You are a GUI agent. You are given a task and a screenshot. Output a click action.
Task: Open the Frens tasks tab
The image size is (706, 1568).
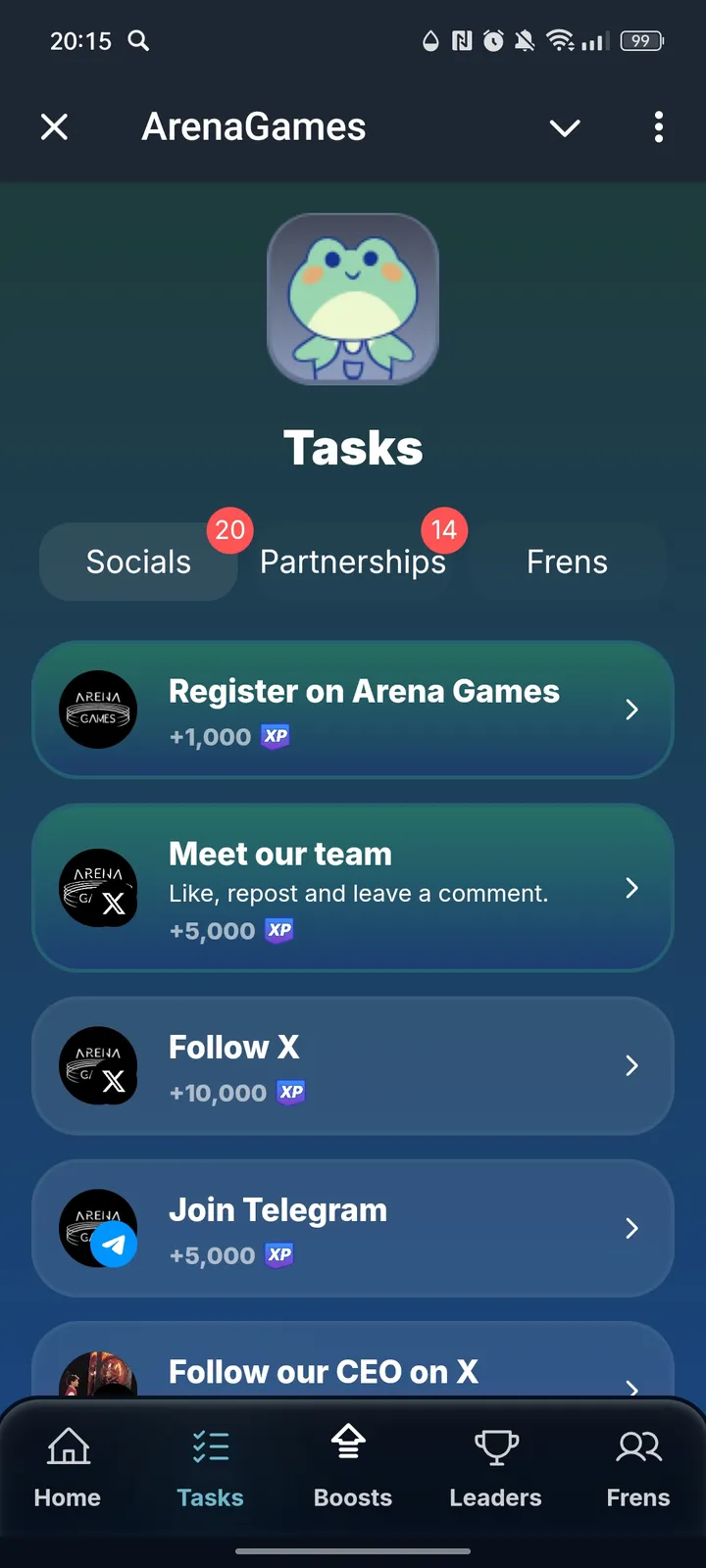tap(566, 562)
